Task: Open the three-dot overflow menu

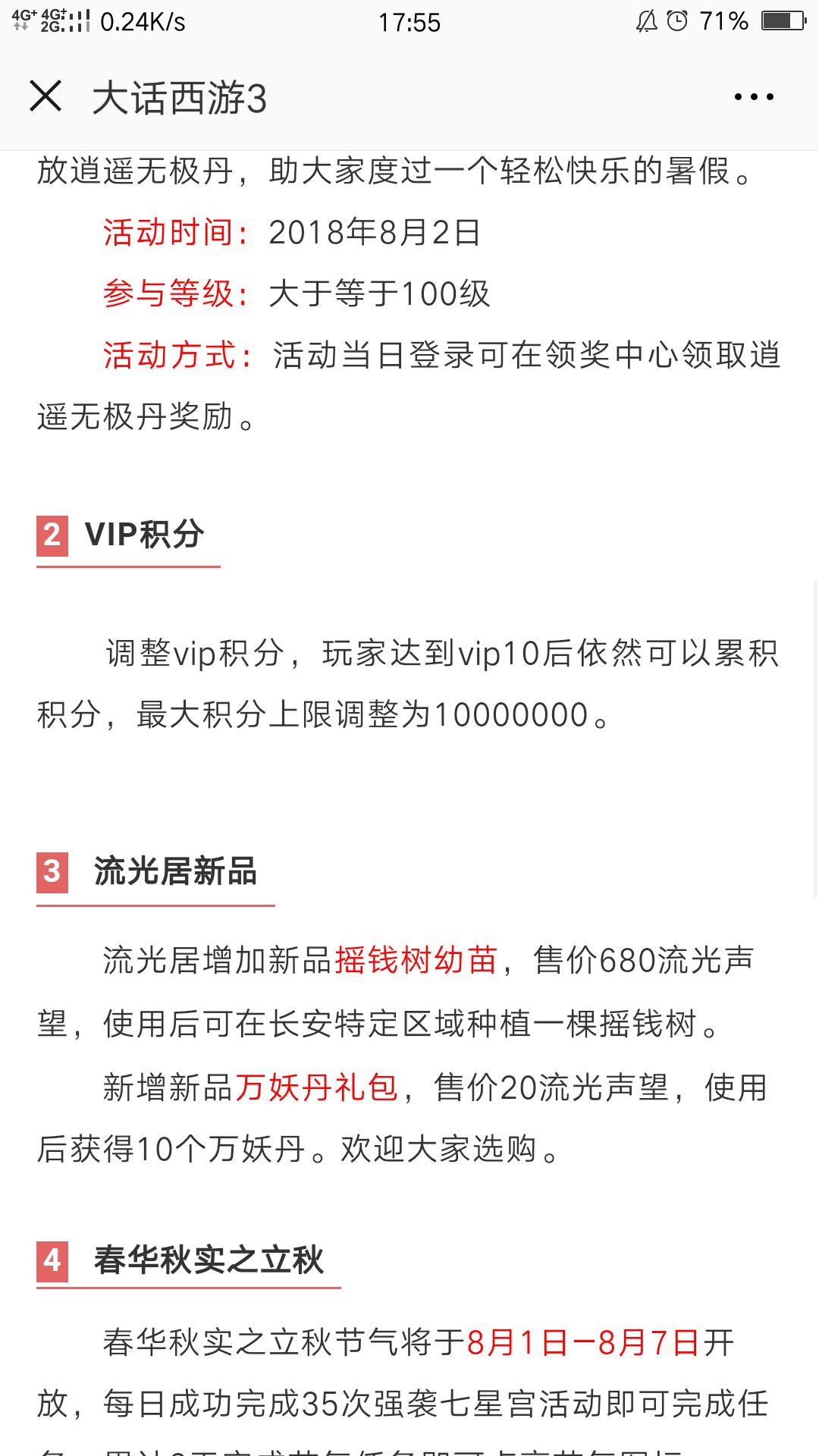Action: coord(754,97)
